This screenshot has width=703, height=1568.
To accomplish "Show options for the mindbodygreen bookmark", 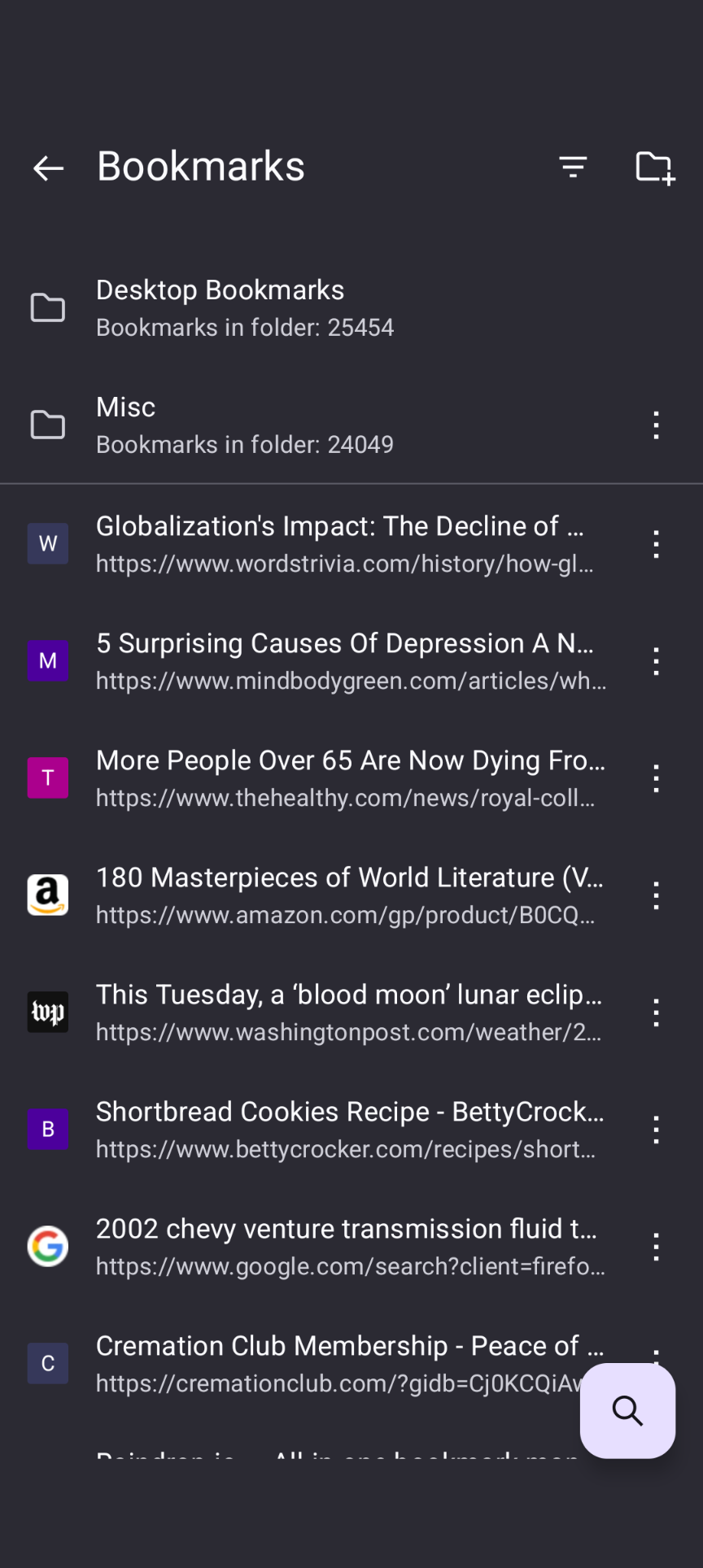I will tap(656, 661).
